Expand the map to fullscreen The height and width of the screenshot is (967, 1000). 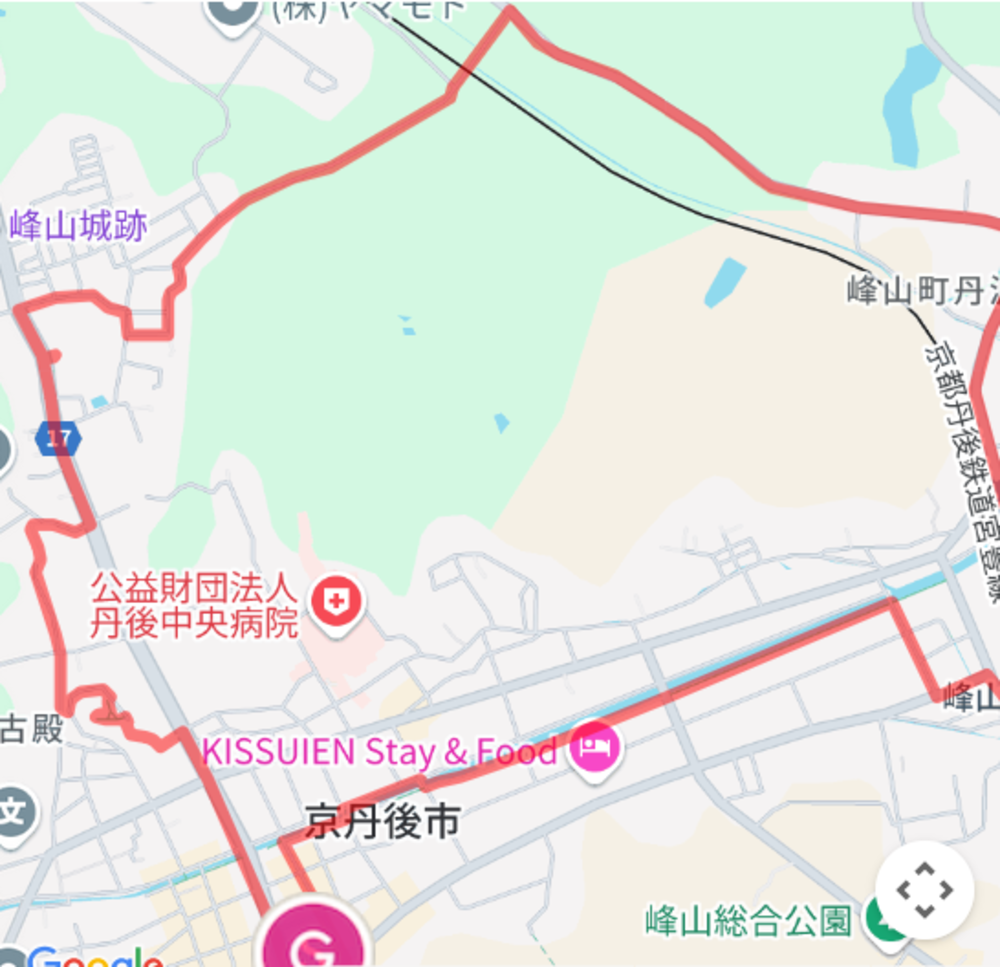(924, 890)
